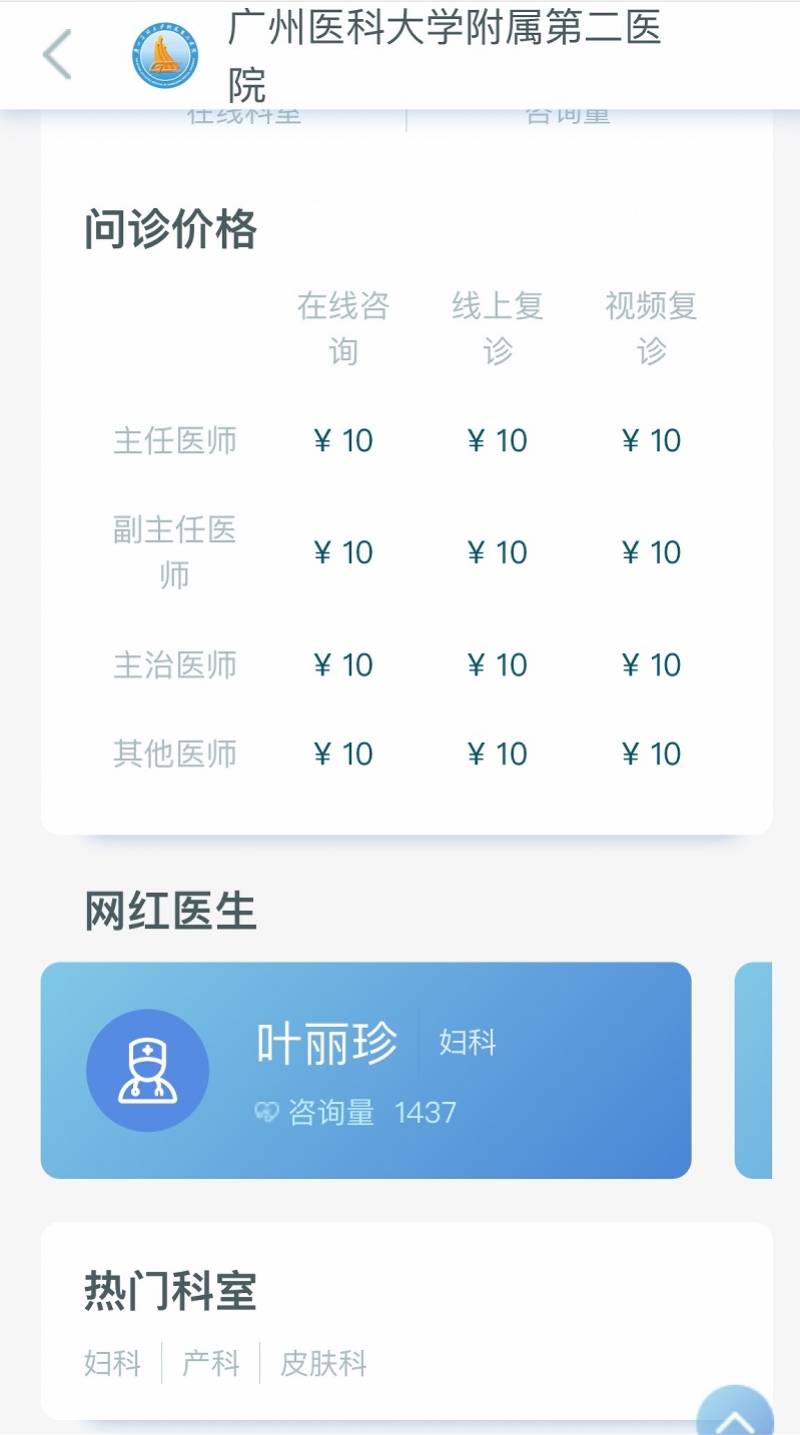Screen dimensions: 800x1435
Task: Select the 皮肤科 department
Action: [x=323, y=1363]
